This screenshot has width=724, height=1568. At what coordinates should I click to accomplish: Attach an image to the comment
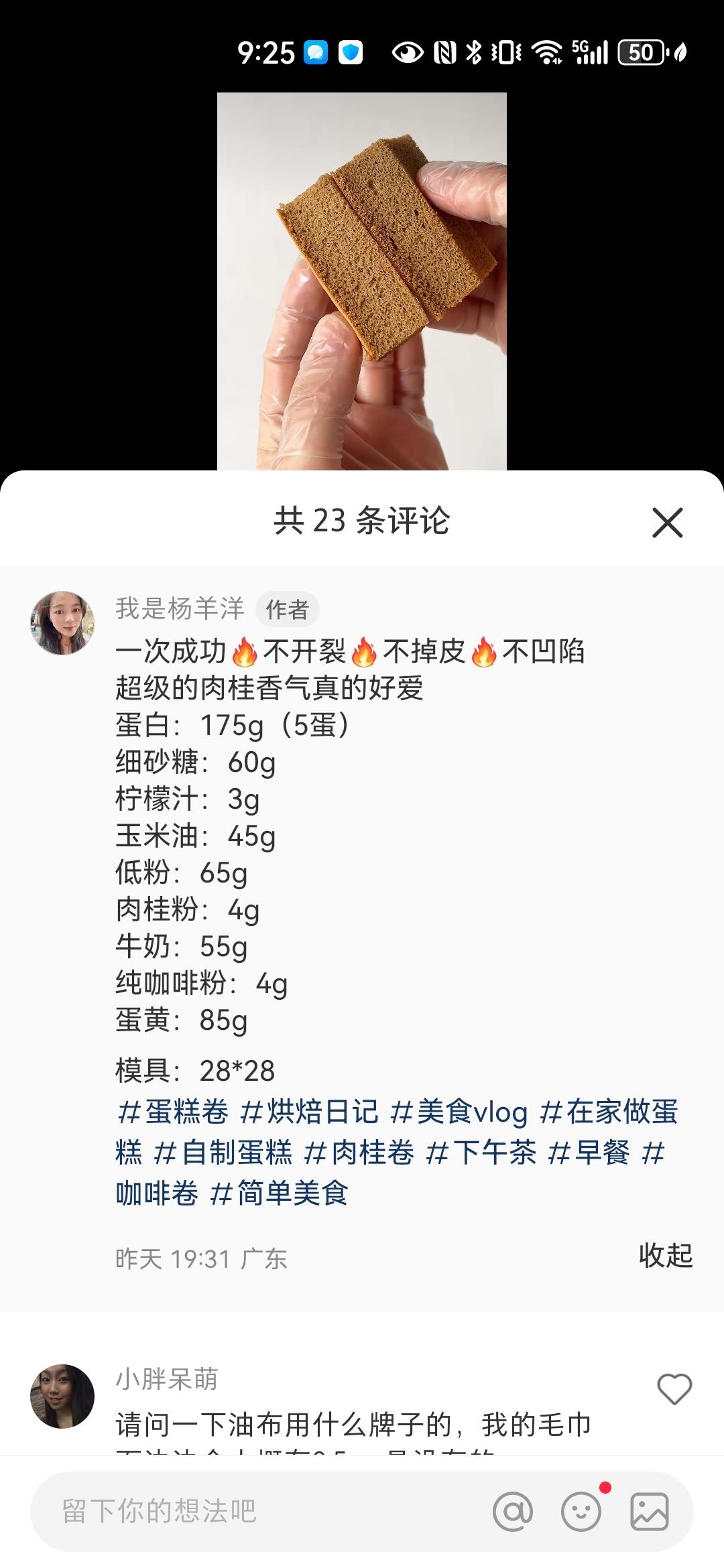point(649,1512)
